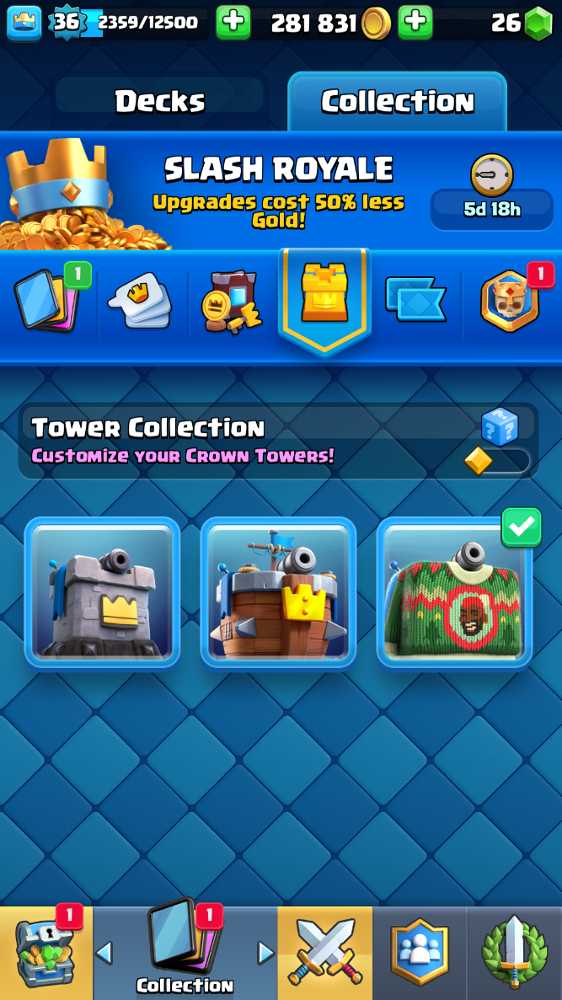Image resolution: width=562 pixels, height=1000 pixels.
Task: Toggle the random tower skin switch
Action: [x=499, y=461]
